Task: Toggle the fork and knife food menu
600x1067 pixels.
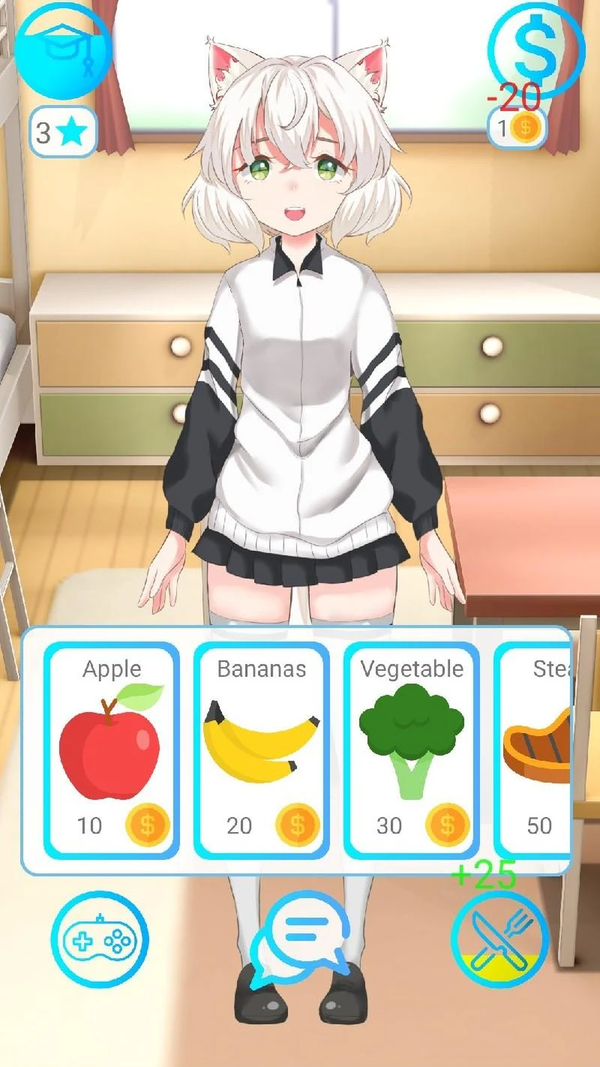Action: [499, 939]
